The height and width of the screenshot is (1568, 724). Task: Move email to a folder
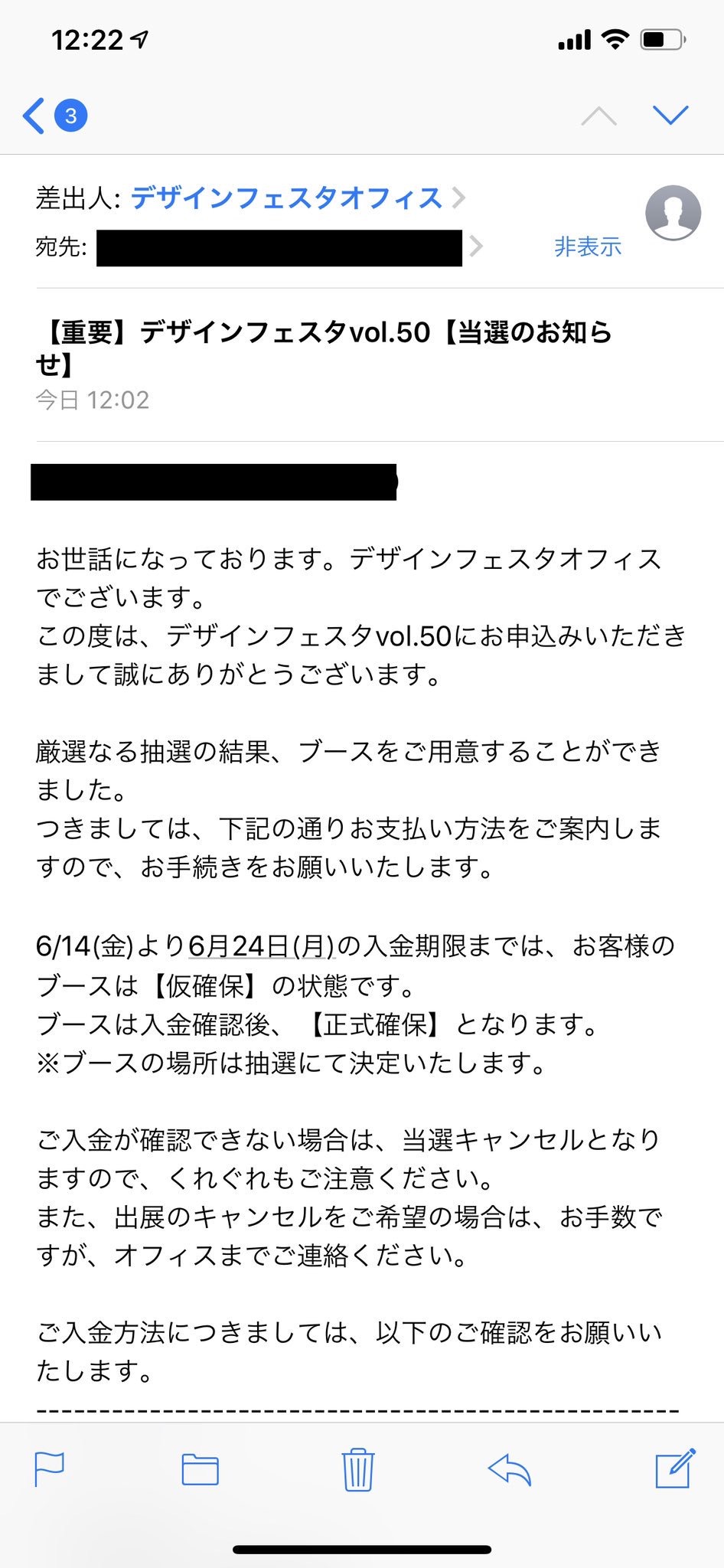coord(201,1469)
